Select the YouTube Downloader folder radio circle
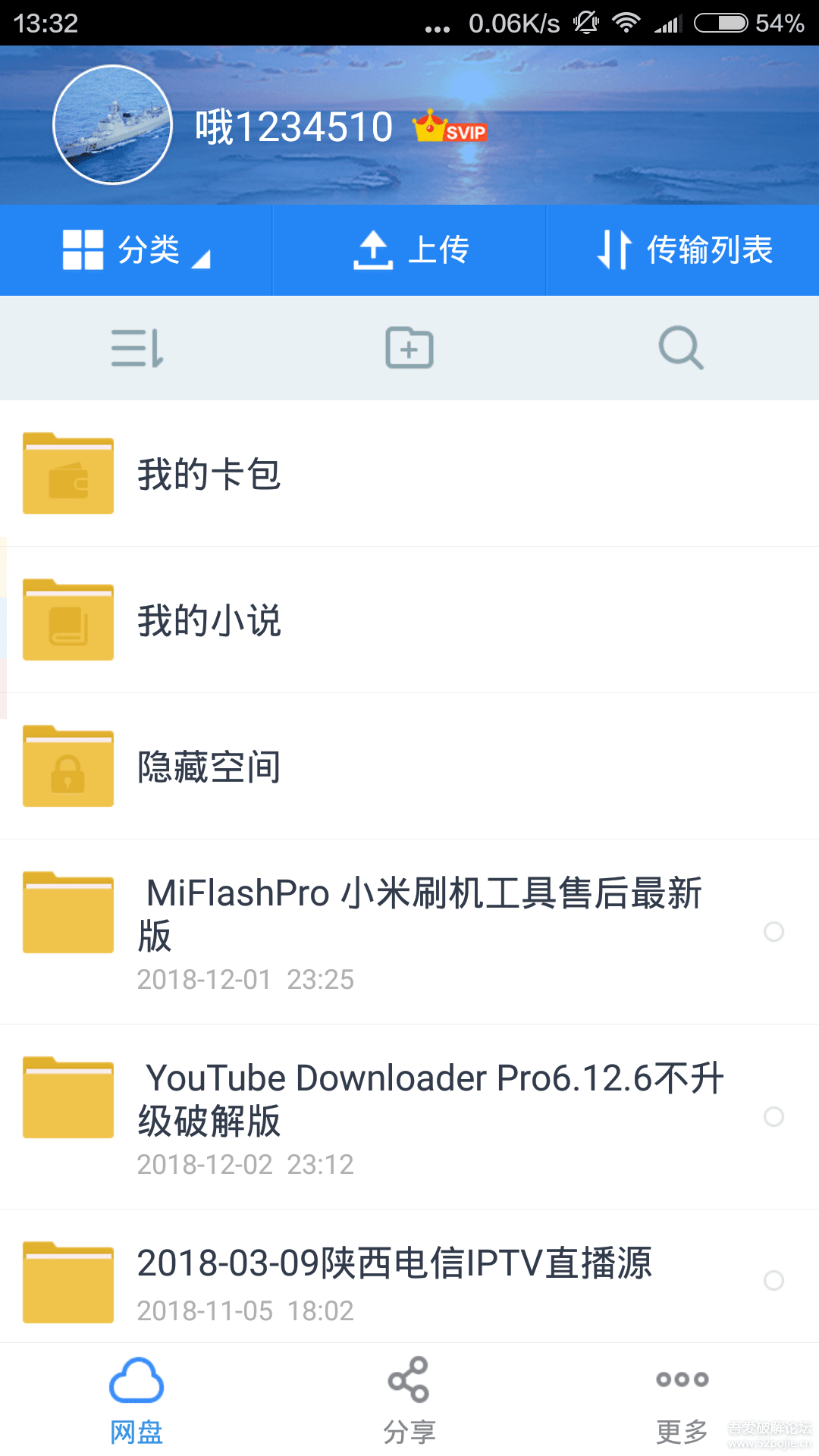The width and height of the screenshot is (819, 1456). point(773,1117)
